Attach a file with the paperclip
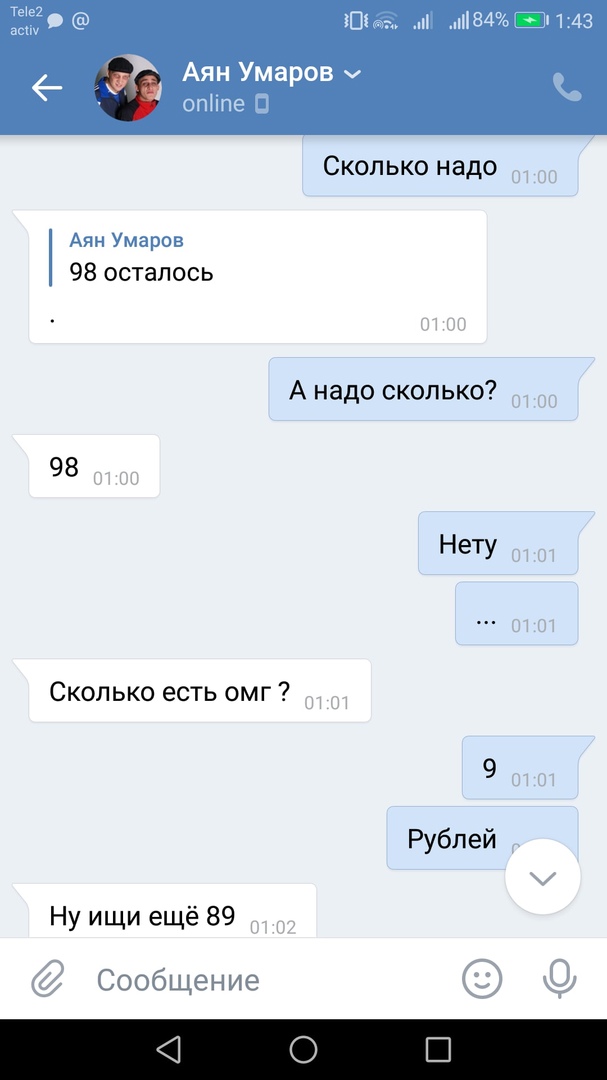Viewport: 607px width, 1080px height. (x=47, y=979)
